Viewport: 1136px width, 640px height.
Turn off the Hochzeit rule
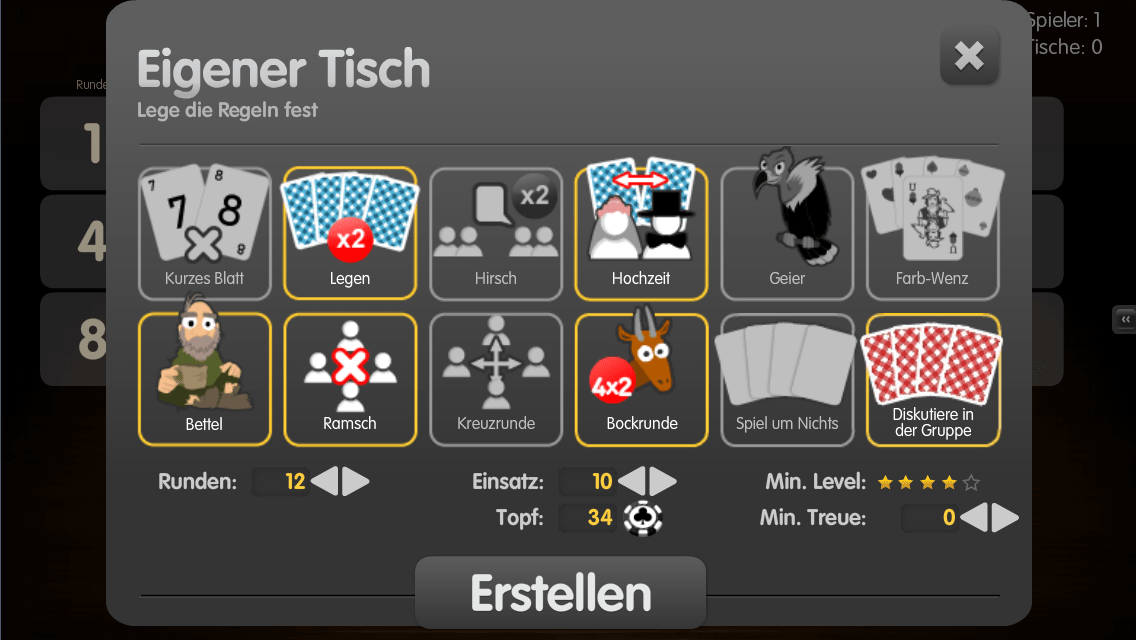(641, 234)
